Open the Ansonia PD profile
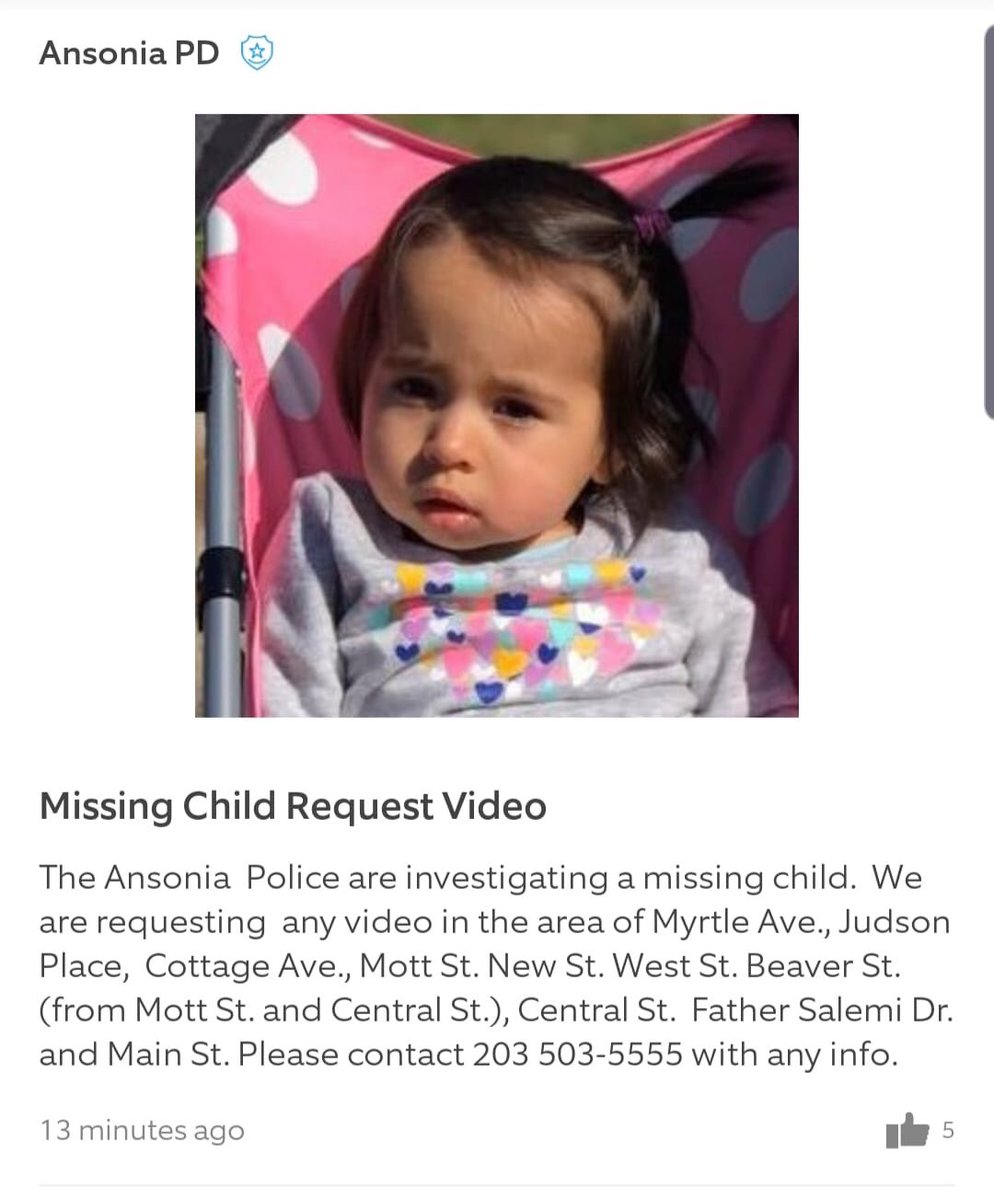This screenshot has height=1200, width=994. tap(129, 53)
